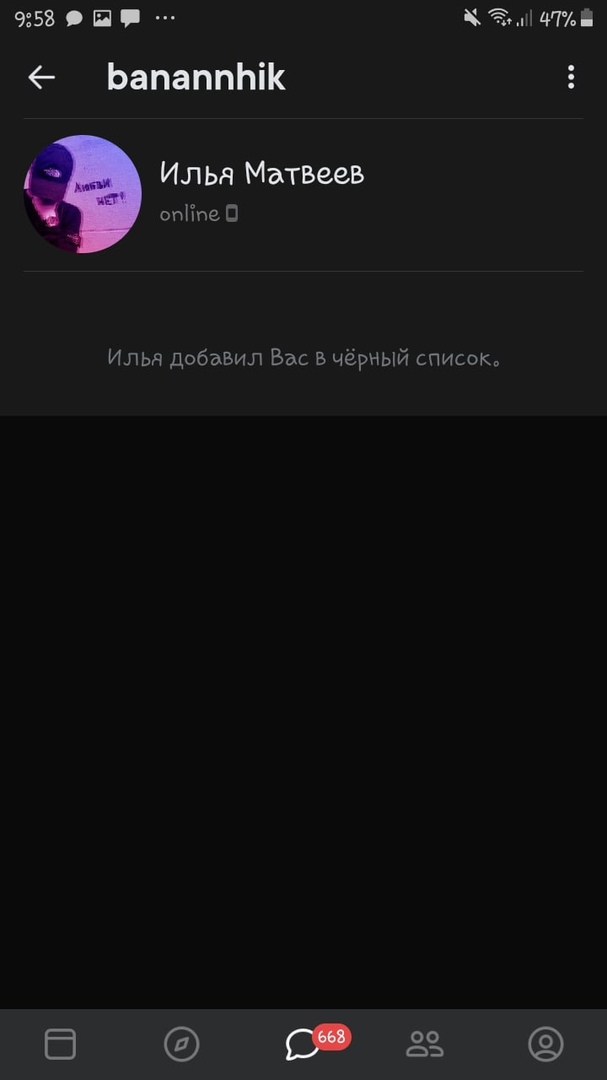Open Илья Матвеев's profile photo

pyautogui.click(x=83, y=194)
